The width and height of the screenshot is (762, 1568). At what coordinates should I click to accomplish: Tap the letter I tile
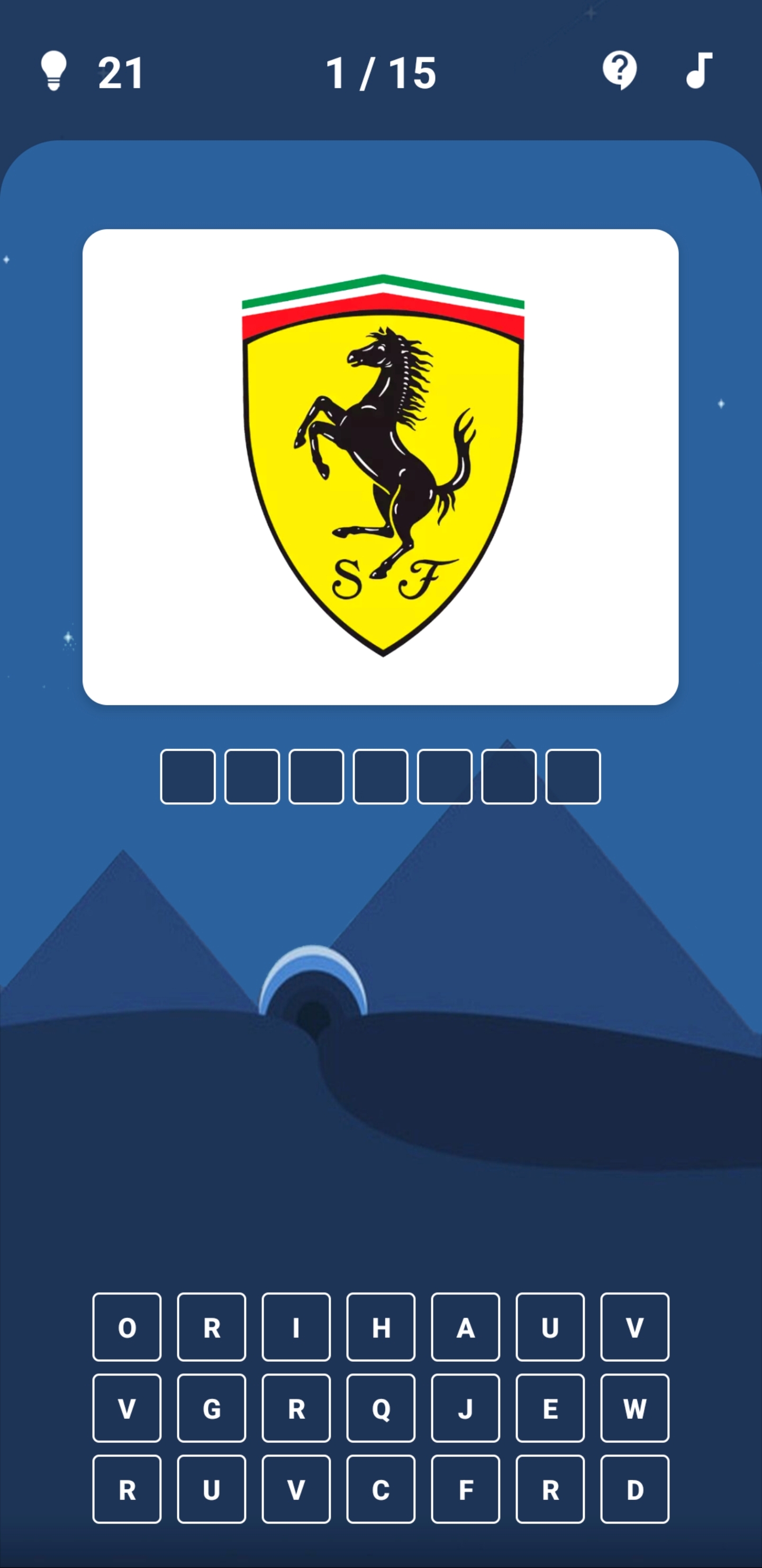[296, 1327]
